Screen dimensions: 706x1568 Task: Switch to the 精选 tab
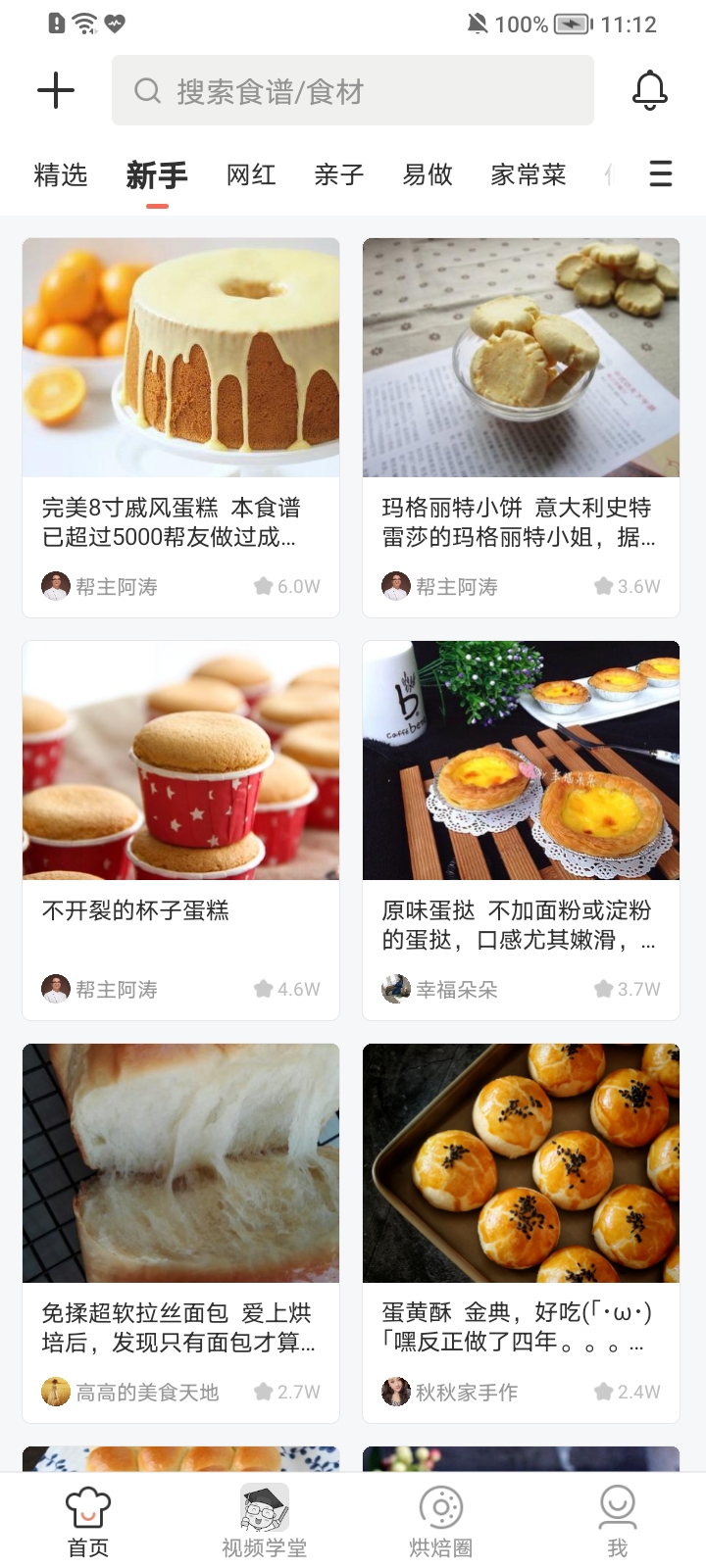coord(60,173)
